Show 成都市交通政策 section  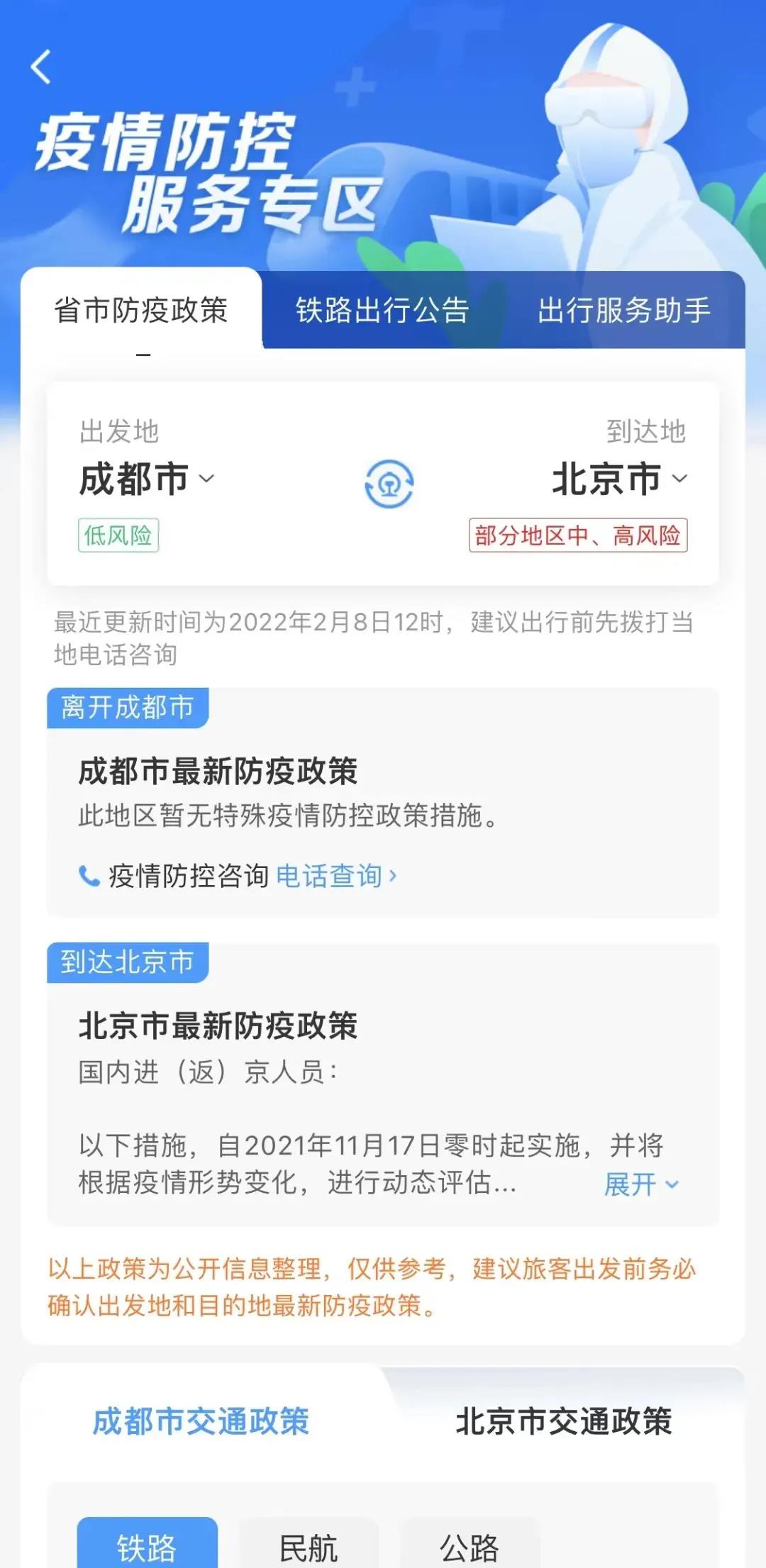(201, 1421)
